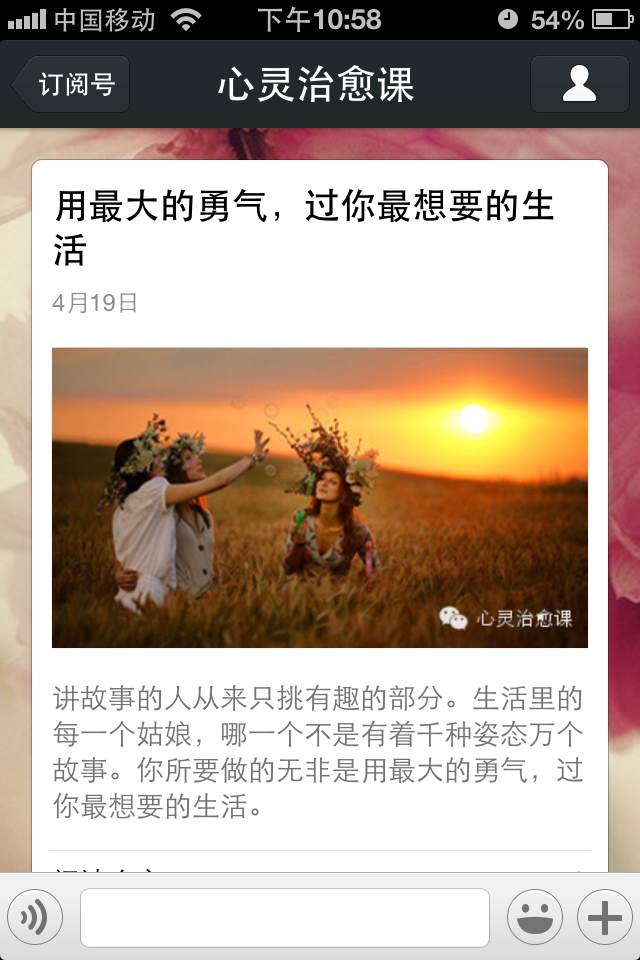
Task: Open the 心灵治愈课 account profile
Action: 579,84
